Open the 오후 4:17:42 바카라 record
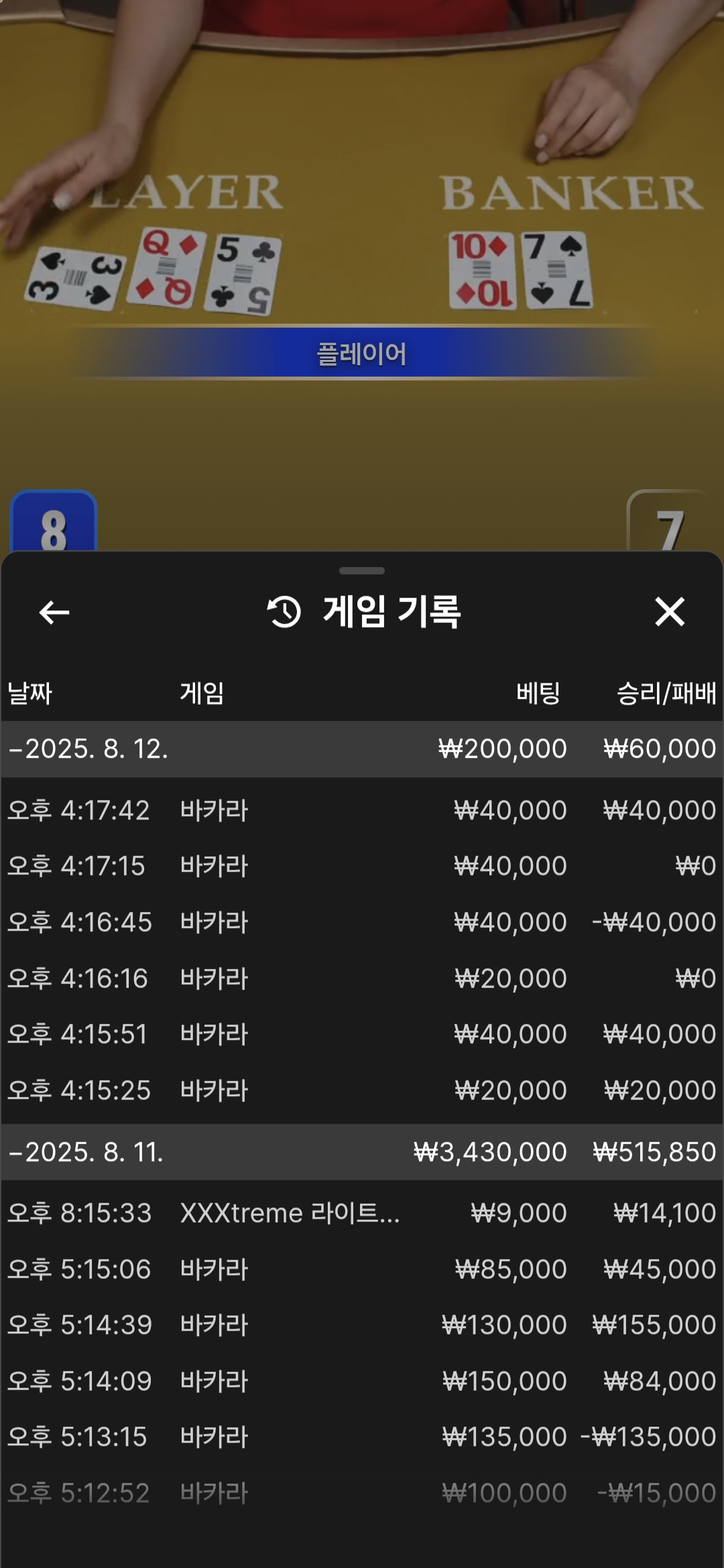Image resolution: width=724 pixels, height=1568 pixels. [x=362, y=810]
